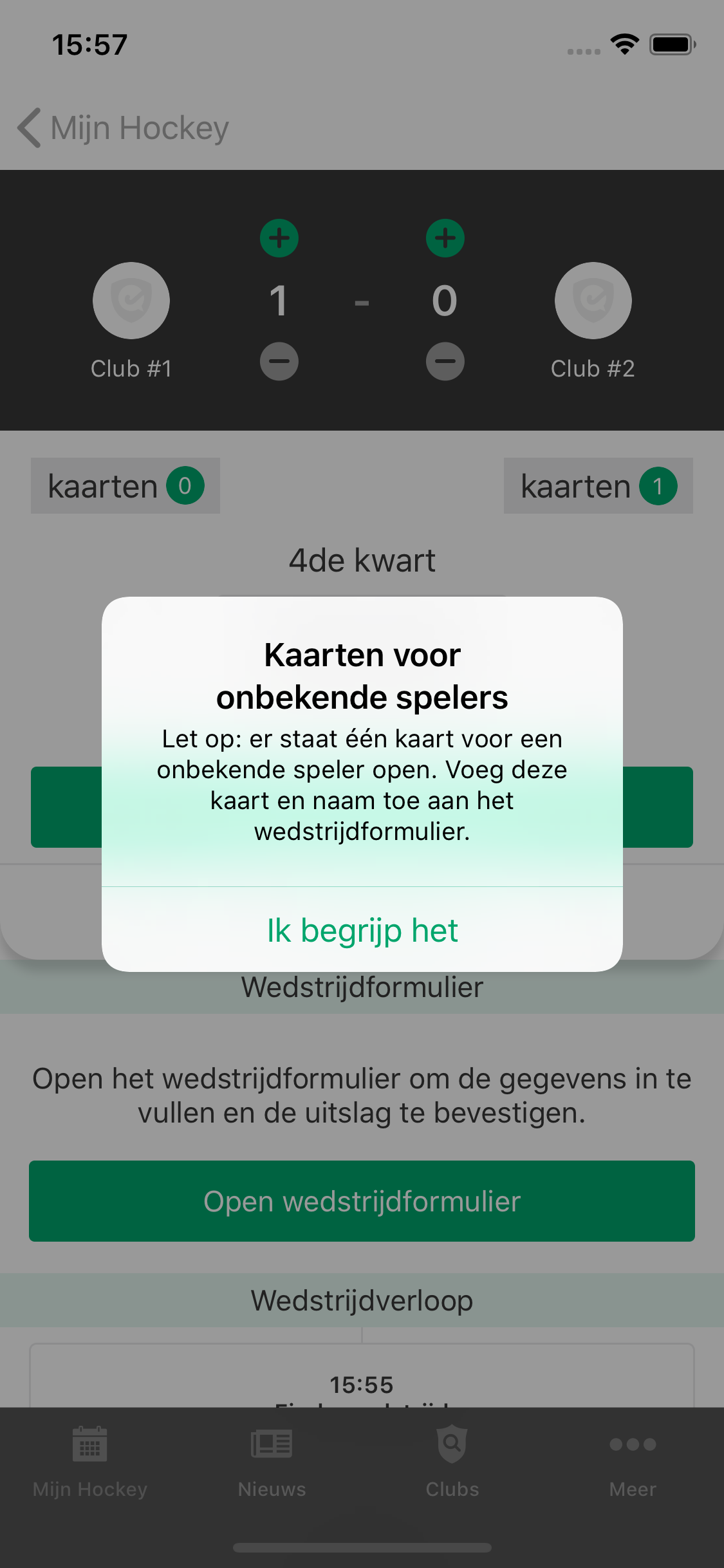This screenshot has height=1568, width=724.
Task: Increase Club #1 score with plus
Action: click(x=279, y=238)
